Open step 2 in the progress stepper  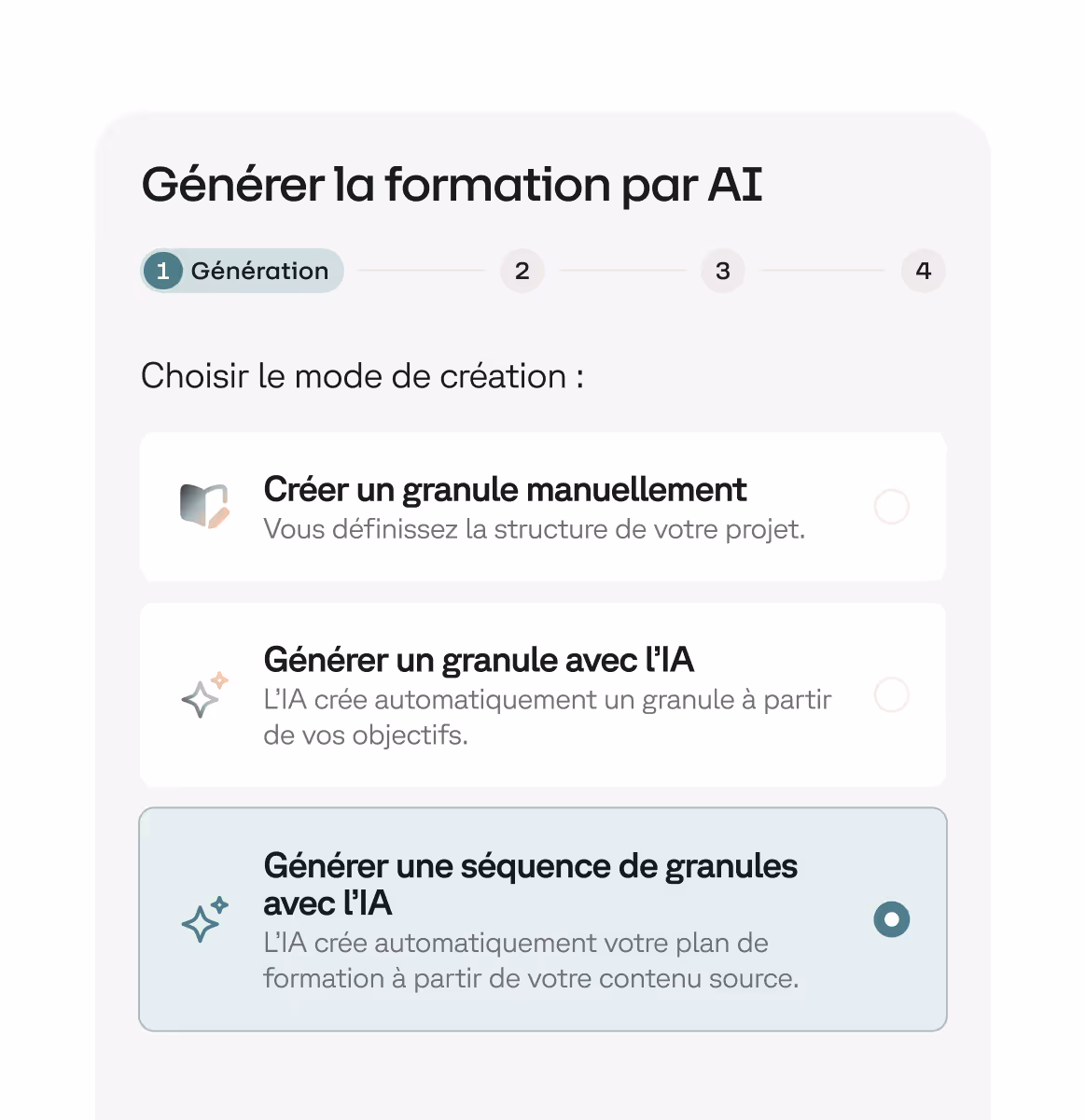tap(522, 271)
